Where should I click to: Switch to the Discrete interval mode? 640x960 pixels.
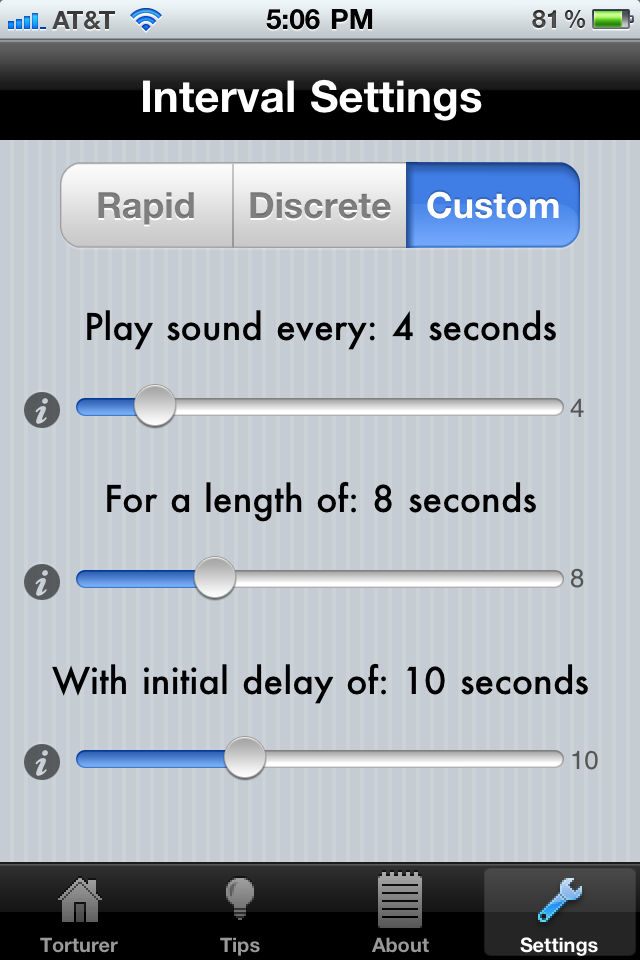tap(320, 206)
